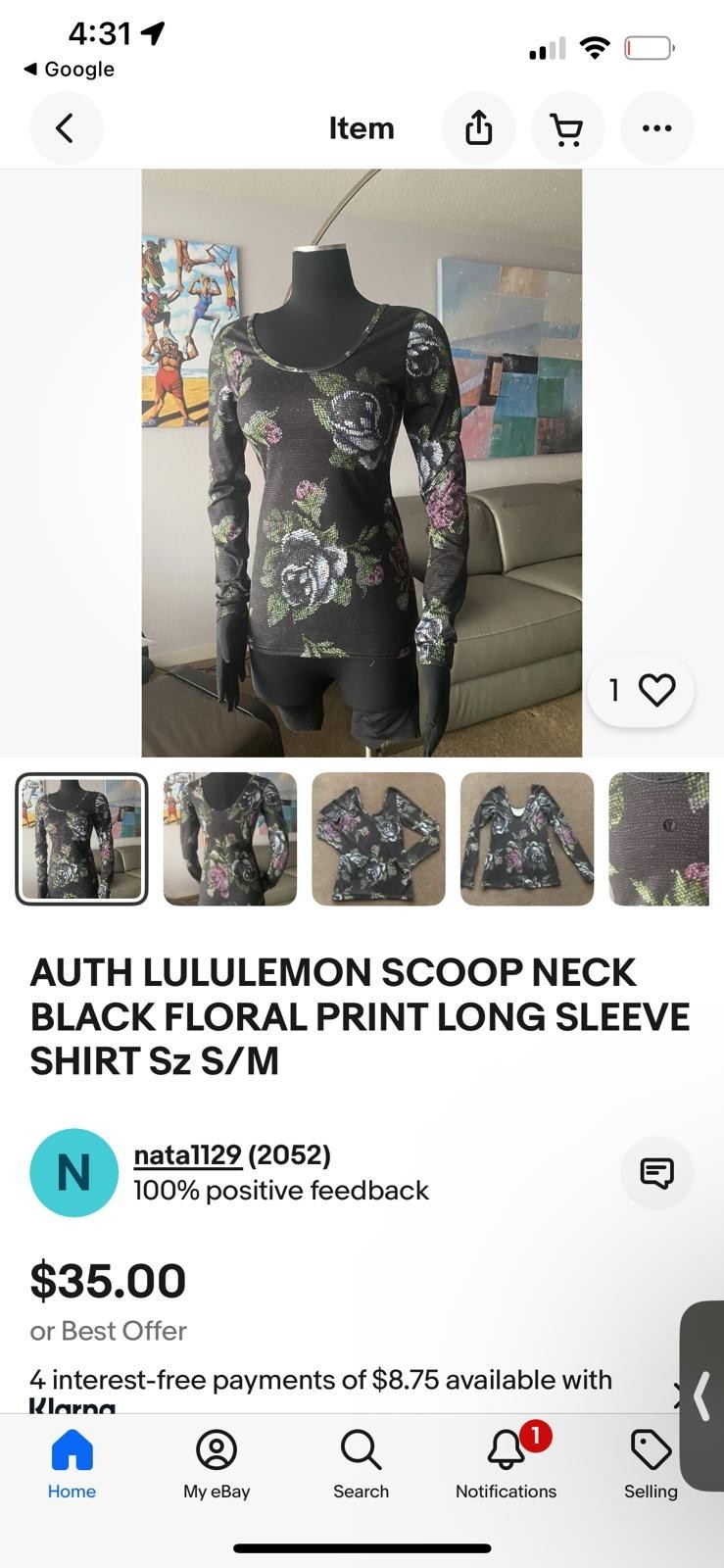Open the Notifications tab
The image size is (724, 1568).
click(506, 1464)
